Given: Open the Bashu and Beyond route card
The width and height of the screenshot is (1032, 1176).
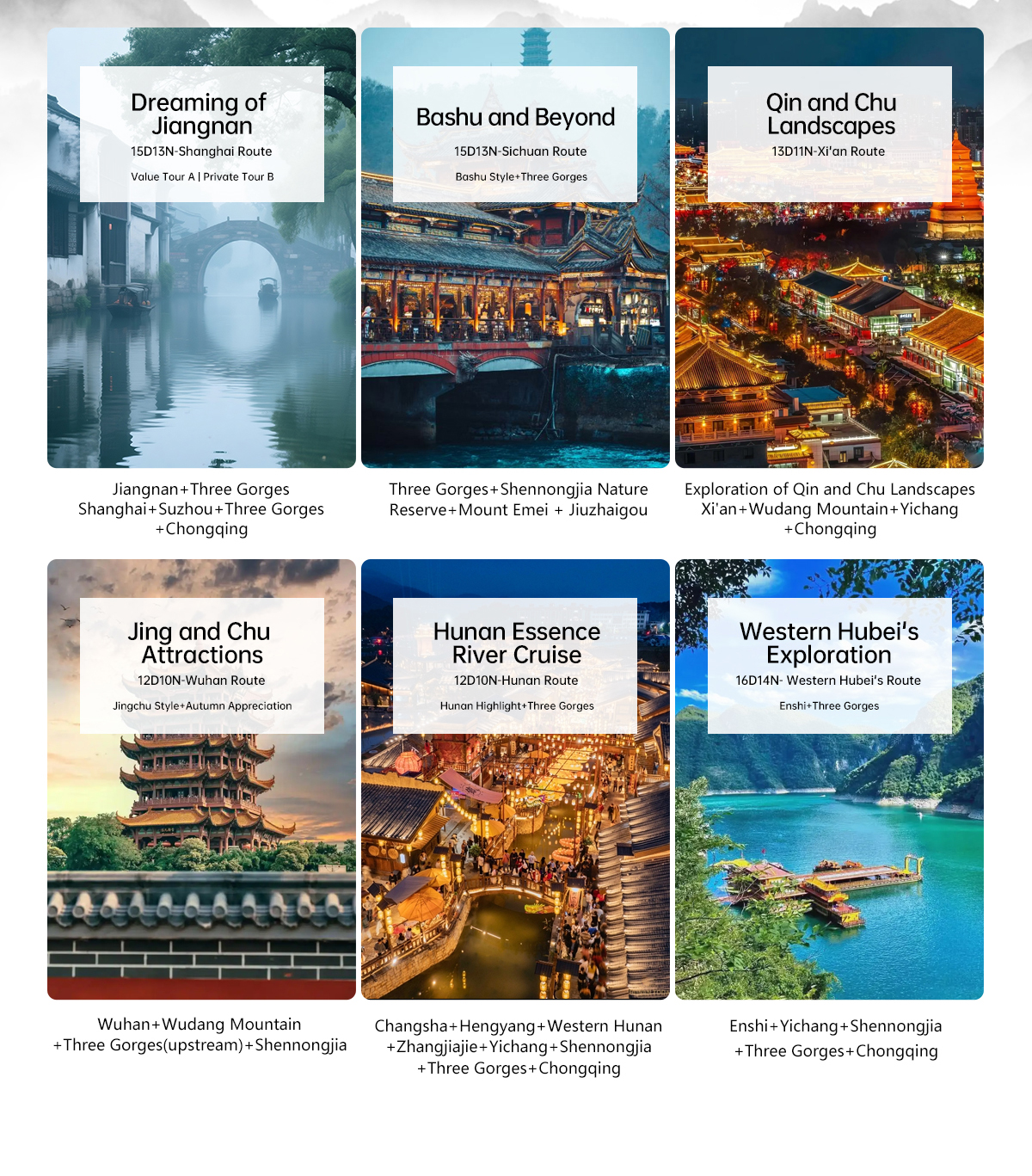Looking at the screenshot, I should point(515,248).
